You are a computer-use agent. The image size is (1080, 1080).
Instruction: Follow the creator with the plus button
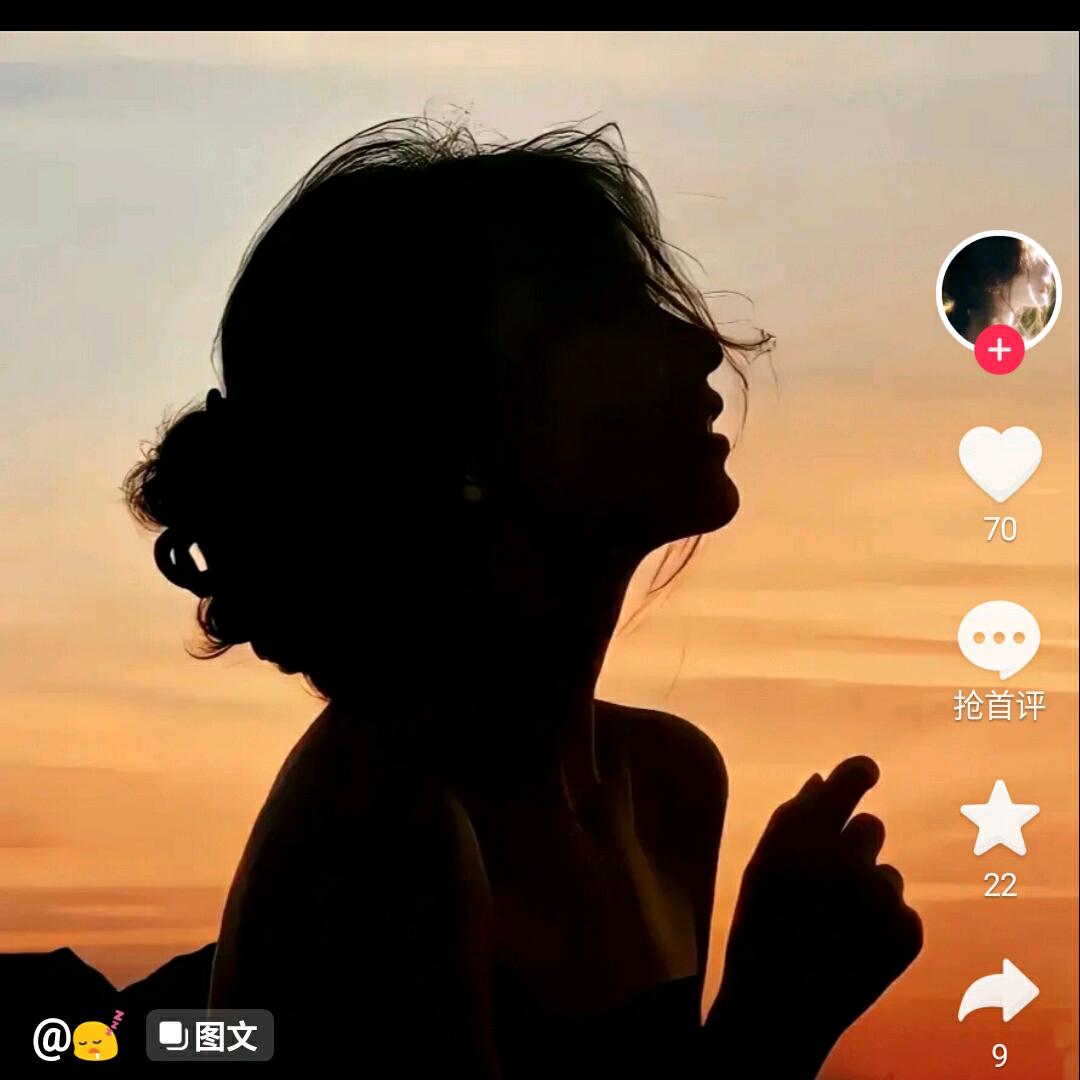click(999, 351)
